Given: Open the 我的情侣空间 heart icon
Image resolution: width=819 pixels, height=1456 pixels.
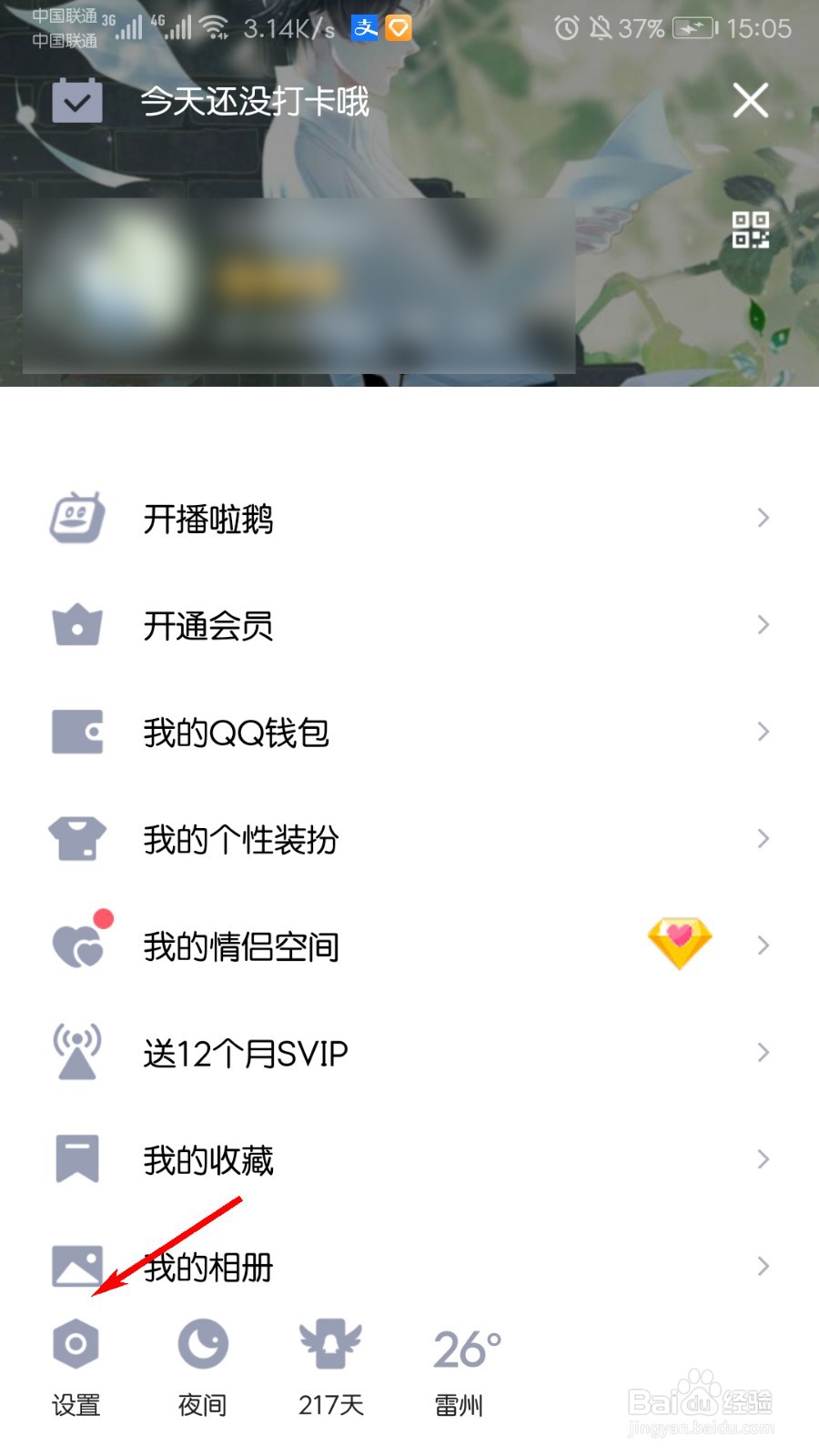Looking at the screenshot, I should [x=76, y=945].
